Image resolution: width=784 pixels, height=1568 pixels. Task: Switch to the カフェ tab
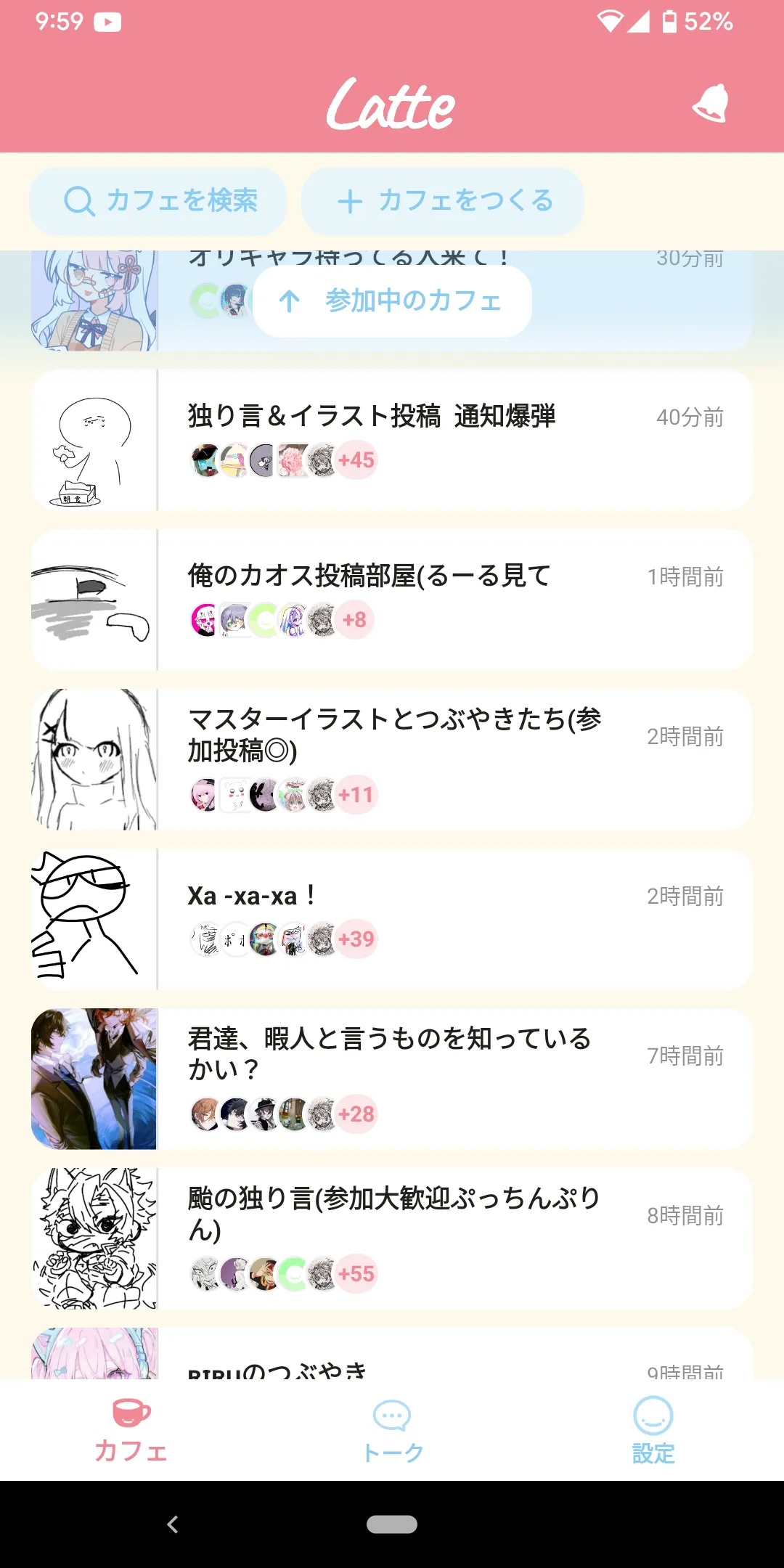[131, 1430]
